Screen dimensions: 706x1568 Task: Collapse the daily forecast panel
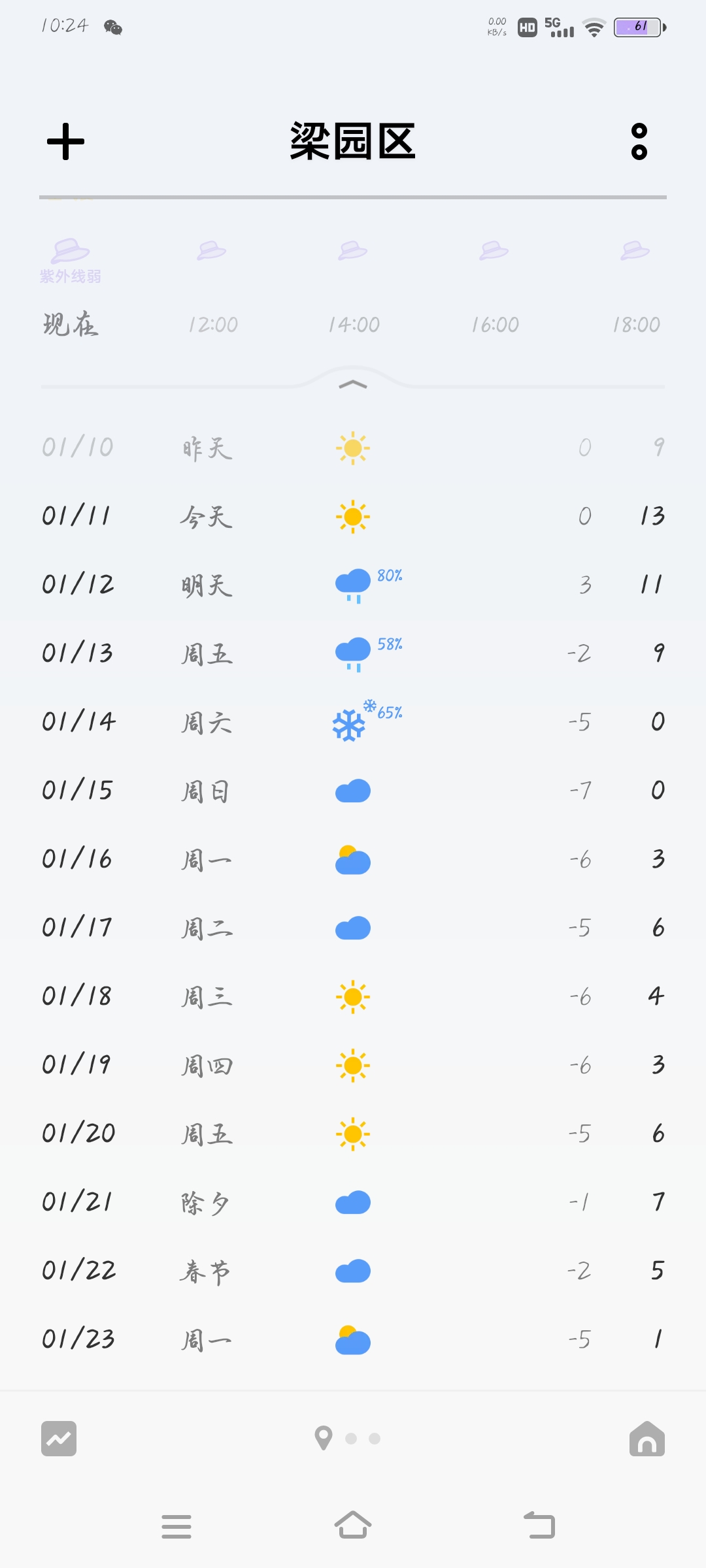[x=353, y=385]
